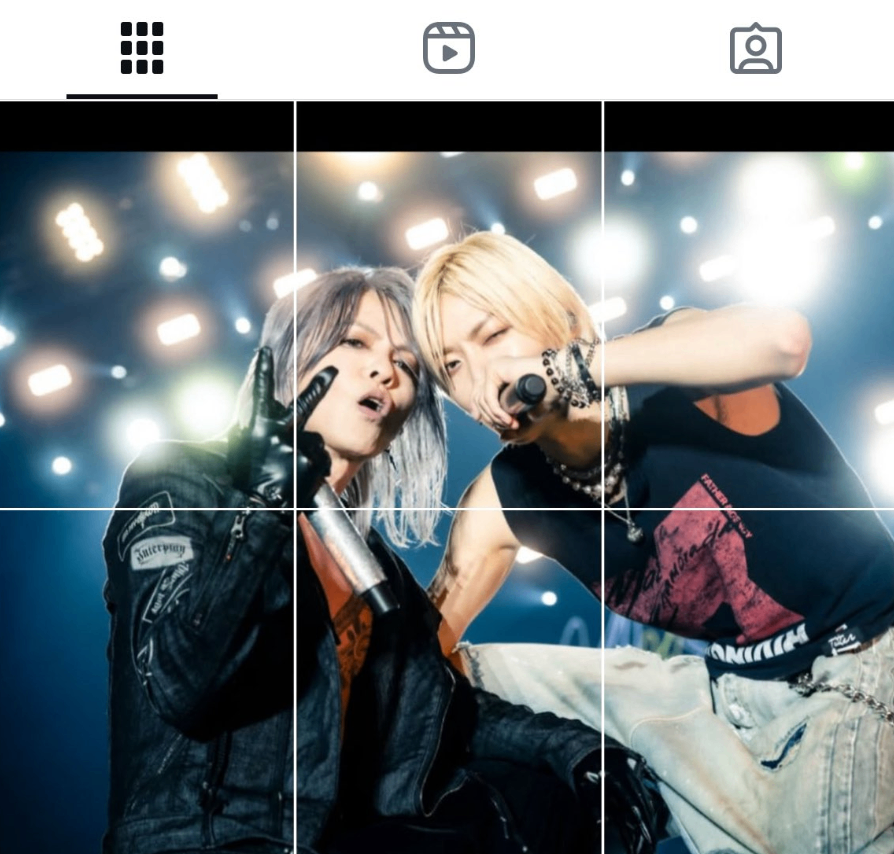Open the tile showing the blond singer's raised arm

click(x=749, y=304)
